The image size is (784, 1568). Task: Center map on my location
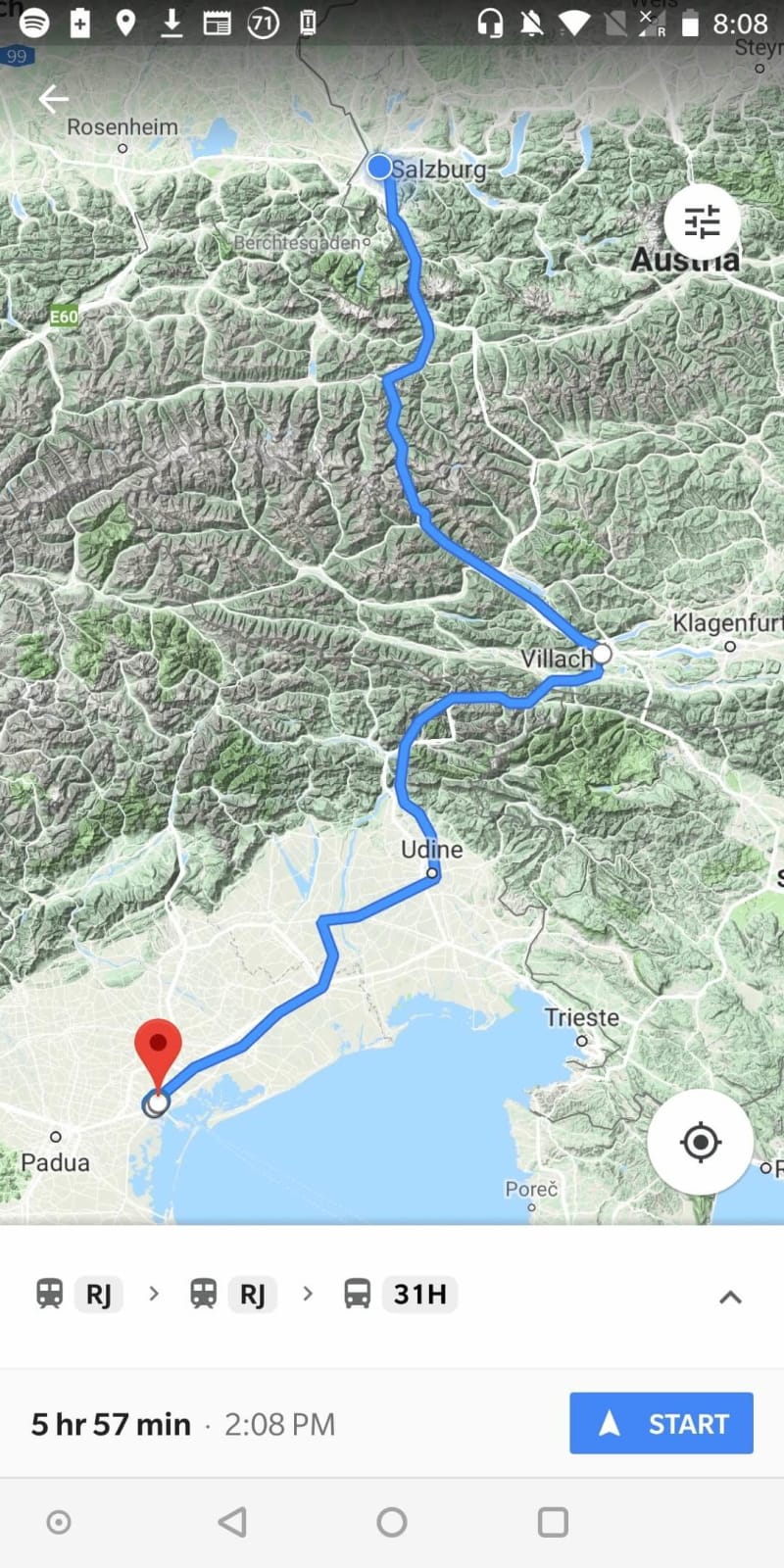coord(700,1142)
